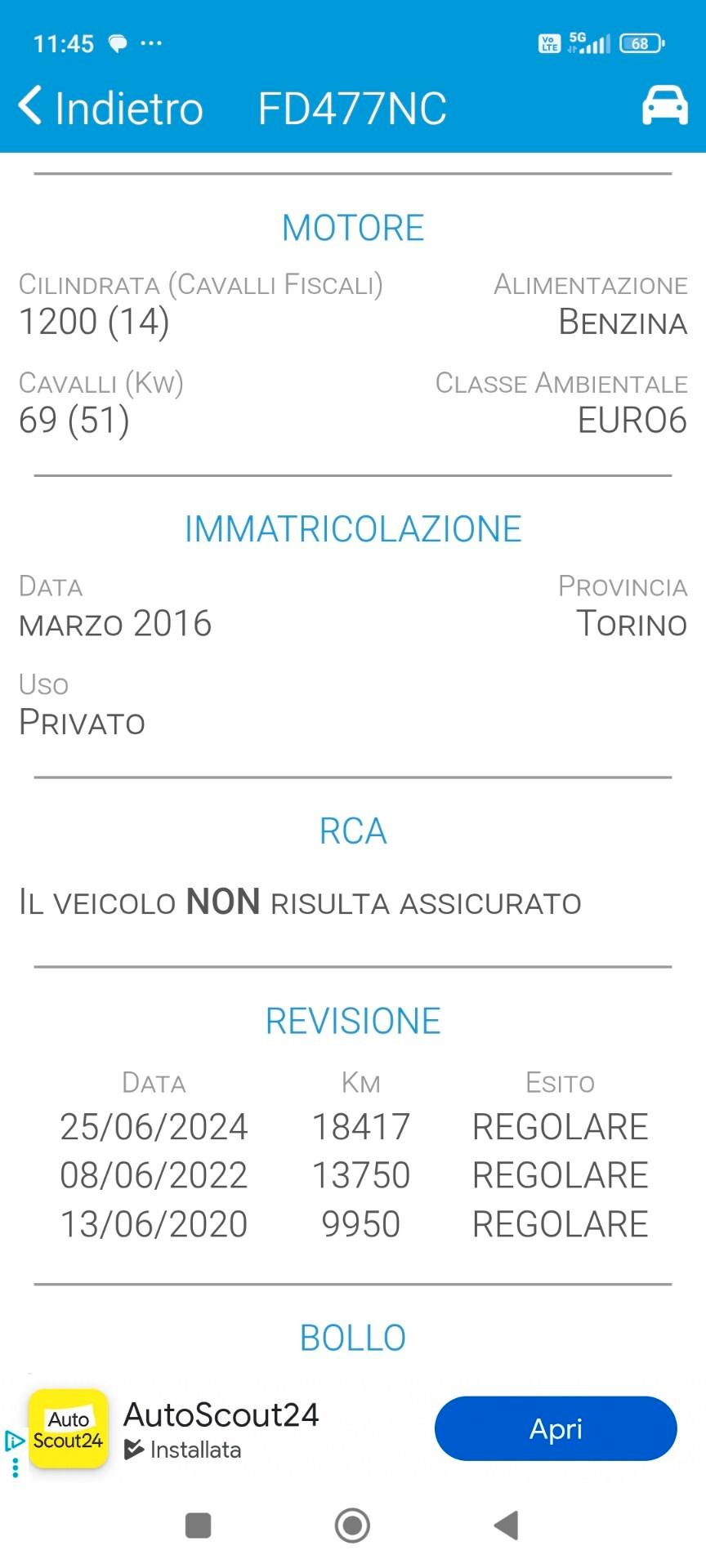Tap the AutoScout24 logo thumbnail

click(x=69, y=1429)
